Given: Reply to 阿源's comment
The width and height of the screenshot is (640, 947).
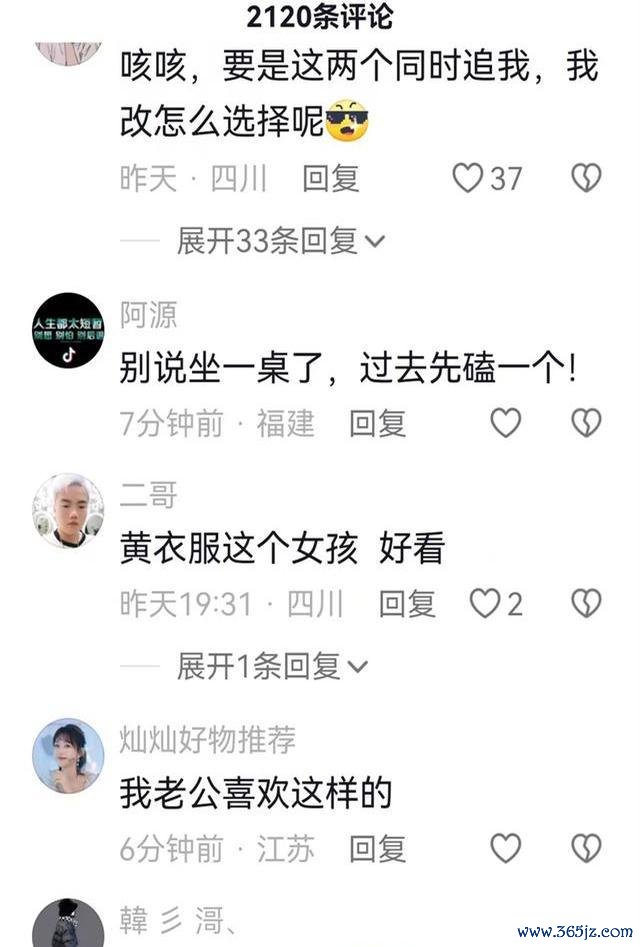Looking at the screenshot, I should tap(377, 423).
